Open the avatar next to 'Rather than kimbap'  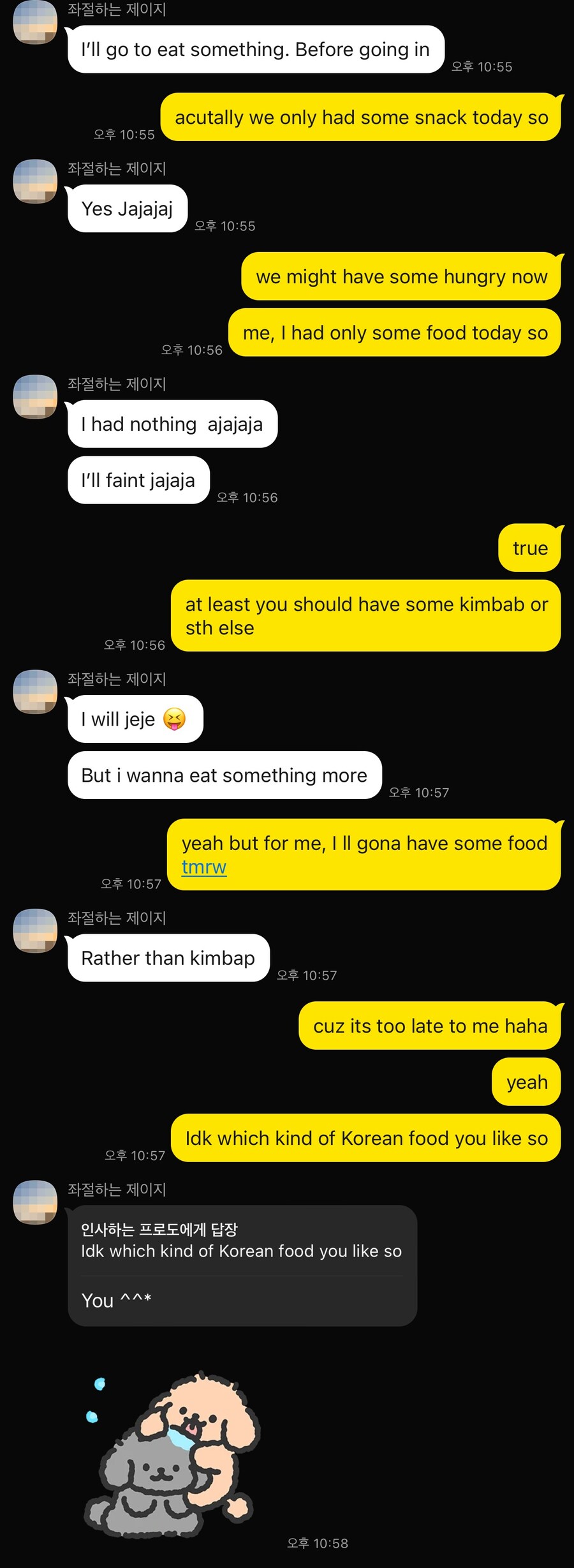35,932
